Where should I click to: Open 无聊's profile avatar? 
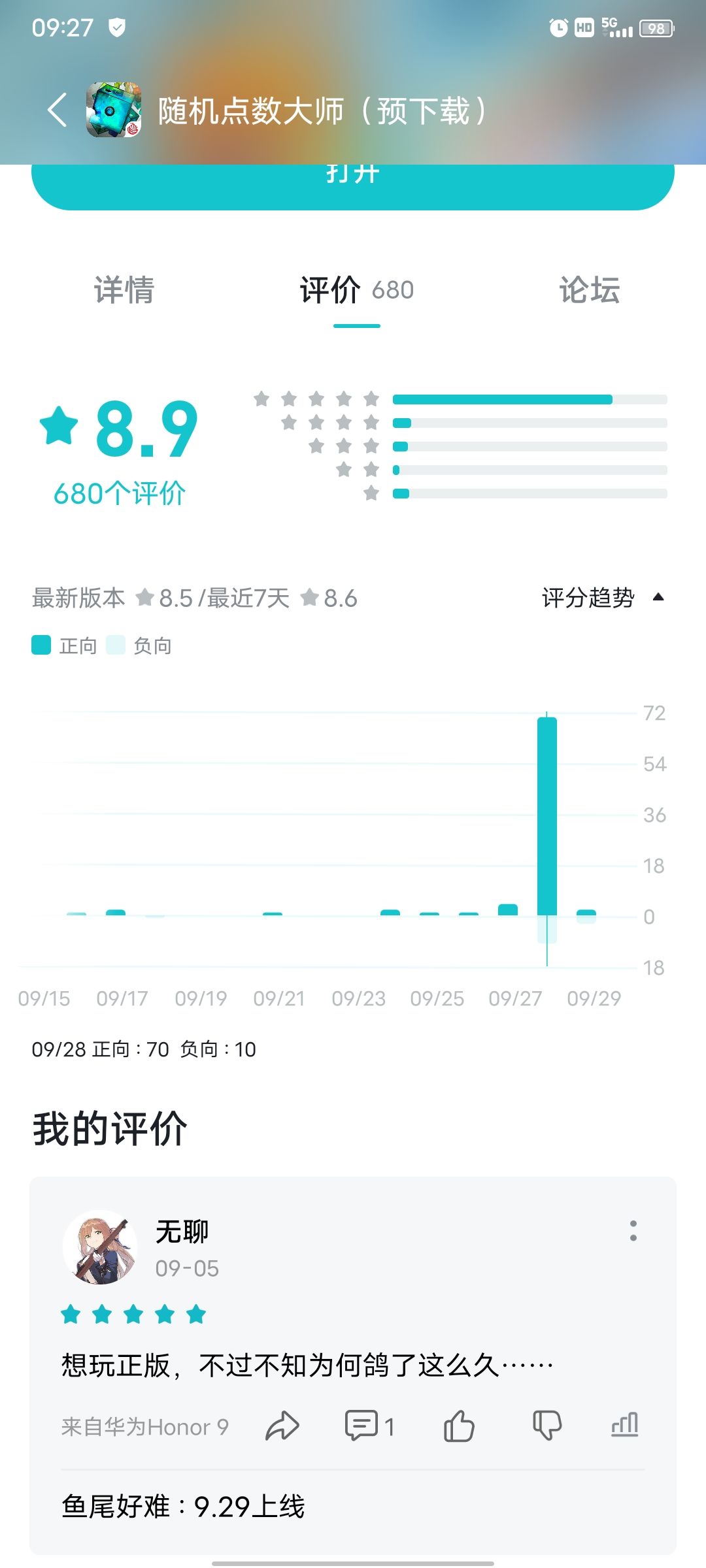click(100, 1247)
